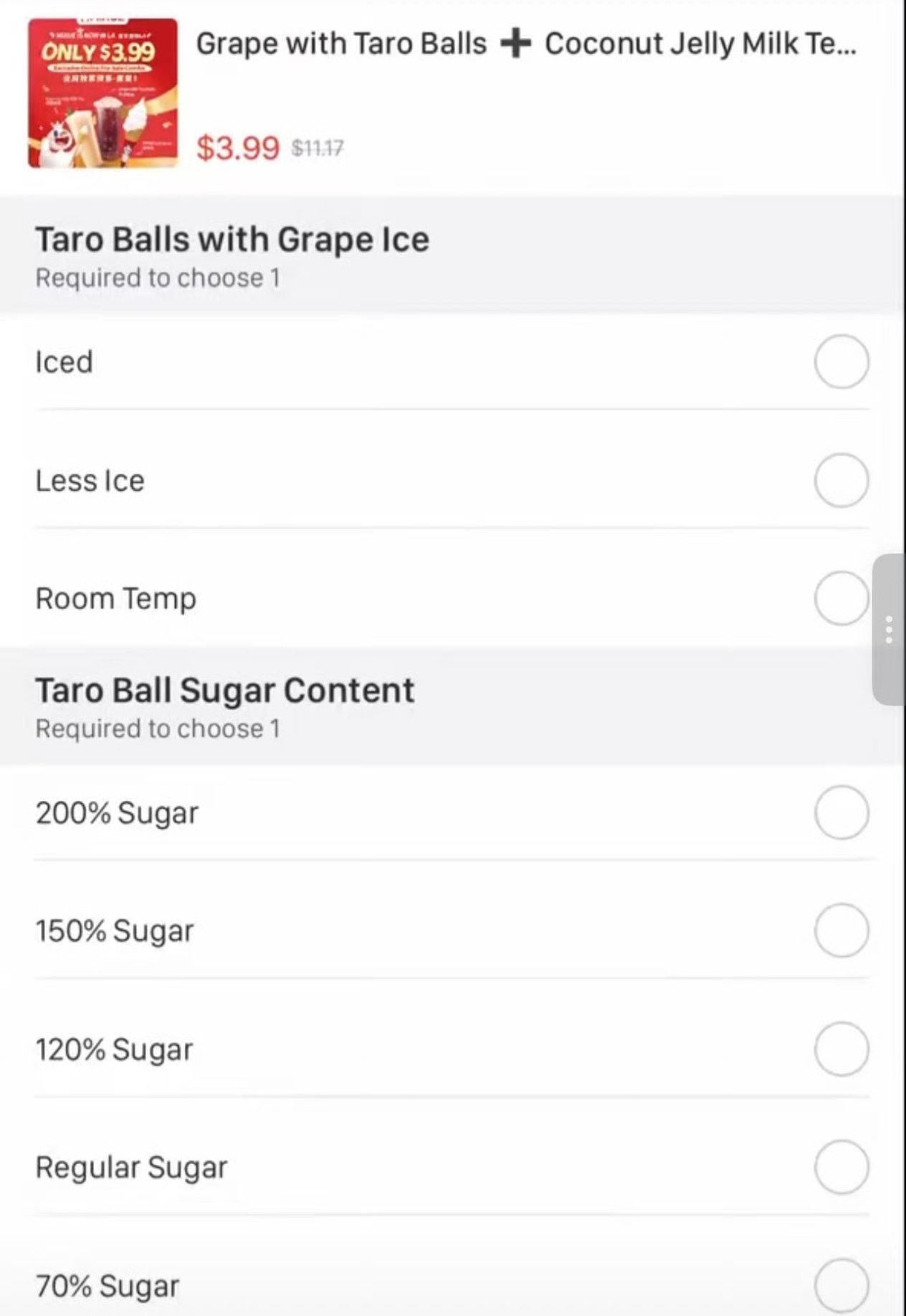Choose 150% Sugar level
This screenshot has height=1316, width=906.
(841, 931)
